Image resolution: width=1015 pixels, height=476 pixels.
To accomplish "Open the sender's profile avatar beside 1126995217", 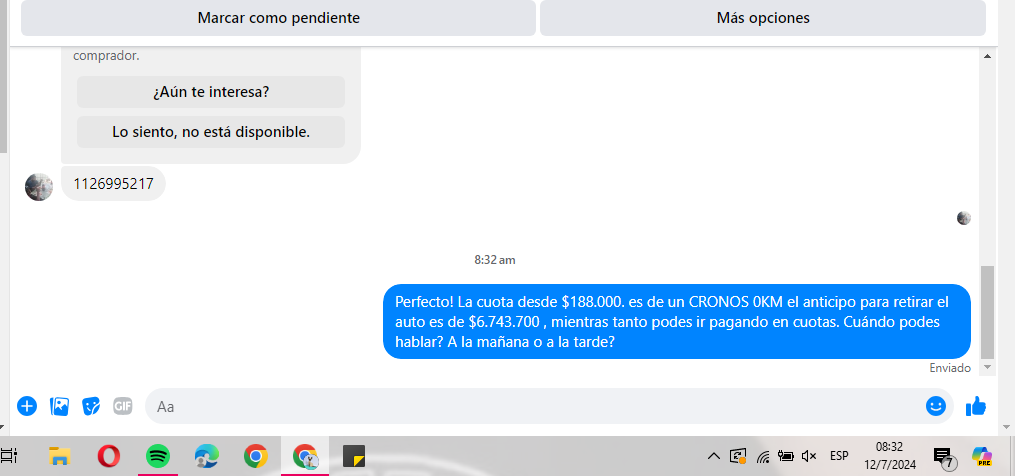I will pos(39,186).
